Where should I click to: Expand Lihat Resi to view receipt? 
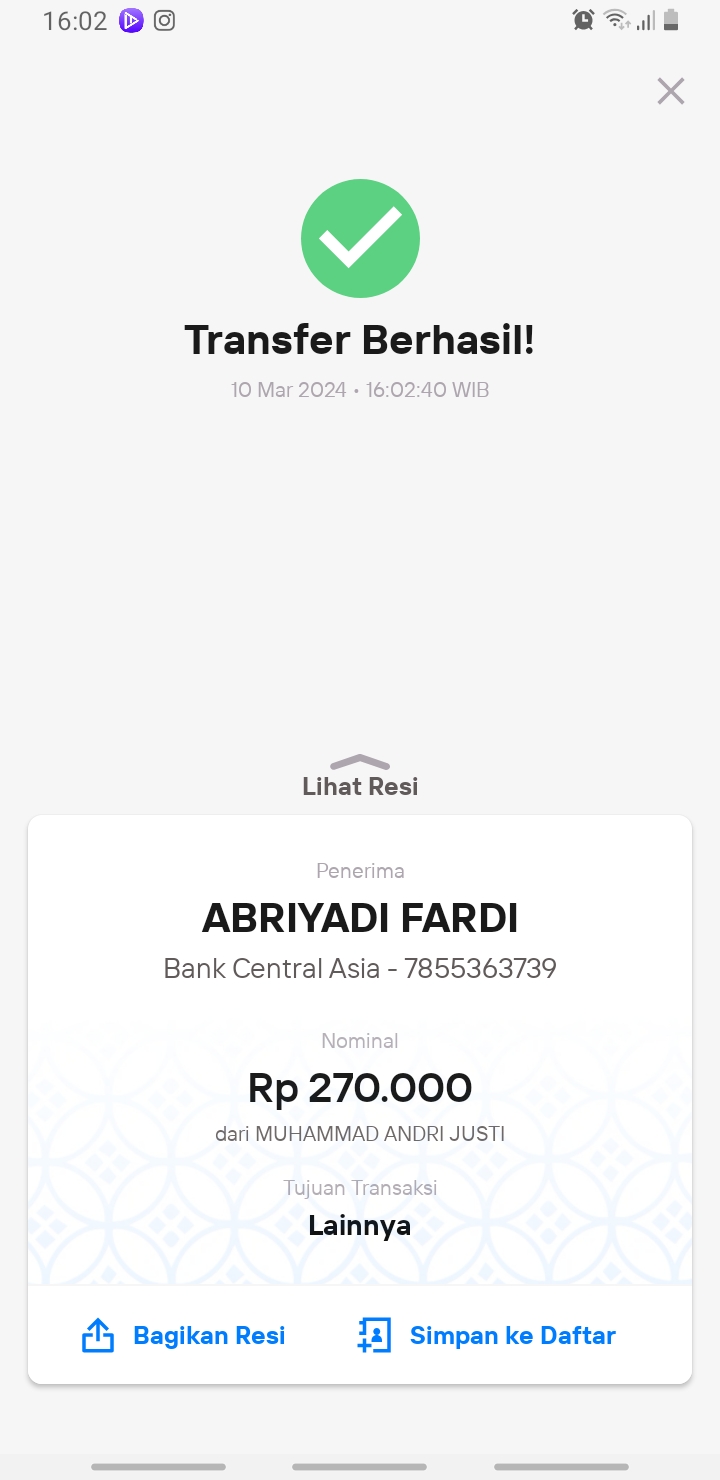click(x=360, y=776)
